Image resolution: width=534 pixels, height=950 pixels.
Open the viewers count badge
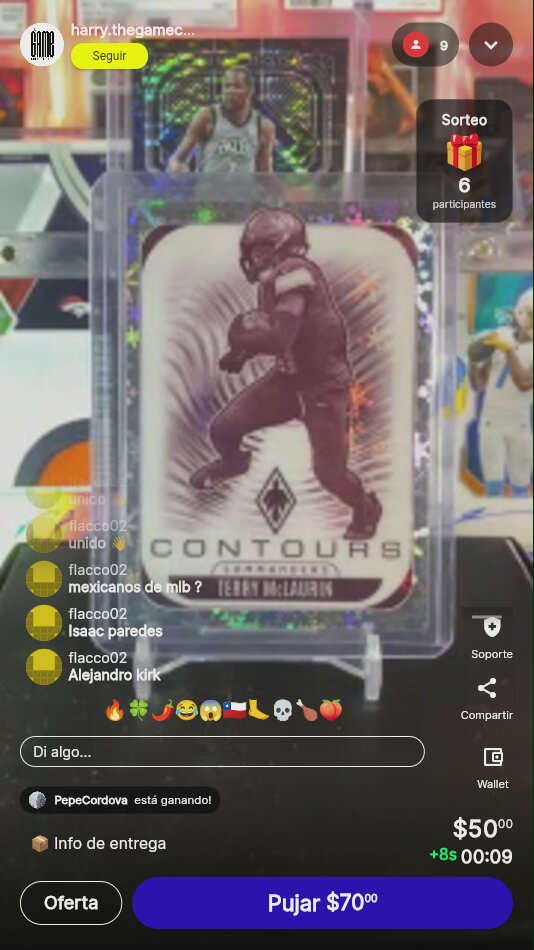(x=425, y=45)
